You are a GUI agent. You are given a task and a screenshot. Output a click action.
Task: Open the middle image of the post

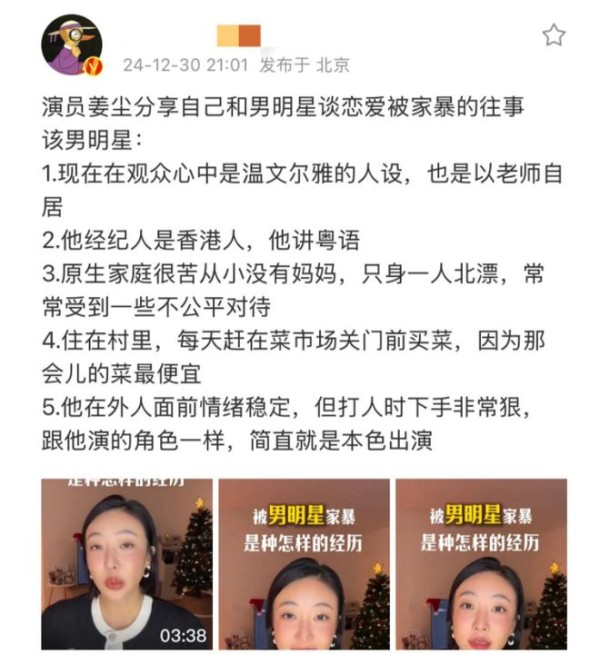pos(303,564)
